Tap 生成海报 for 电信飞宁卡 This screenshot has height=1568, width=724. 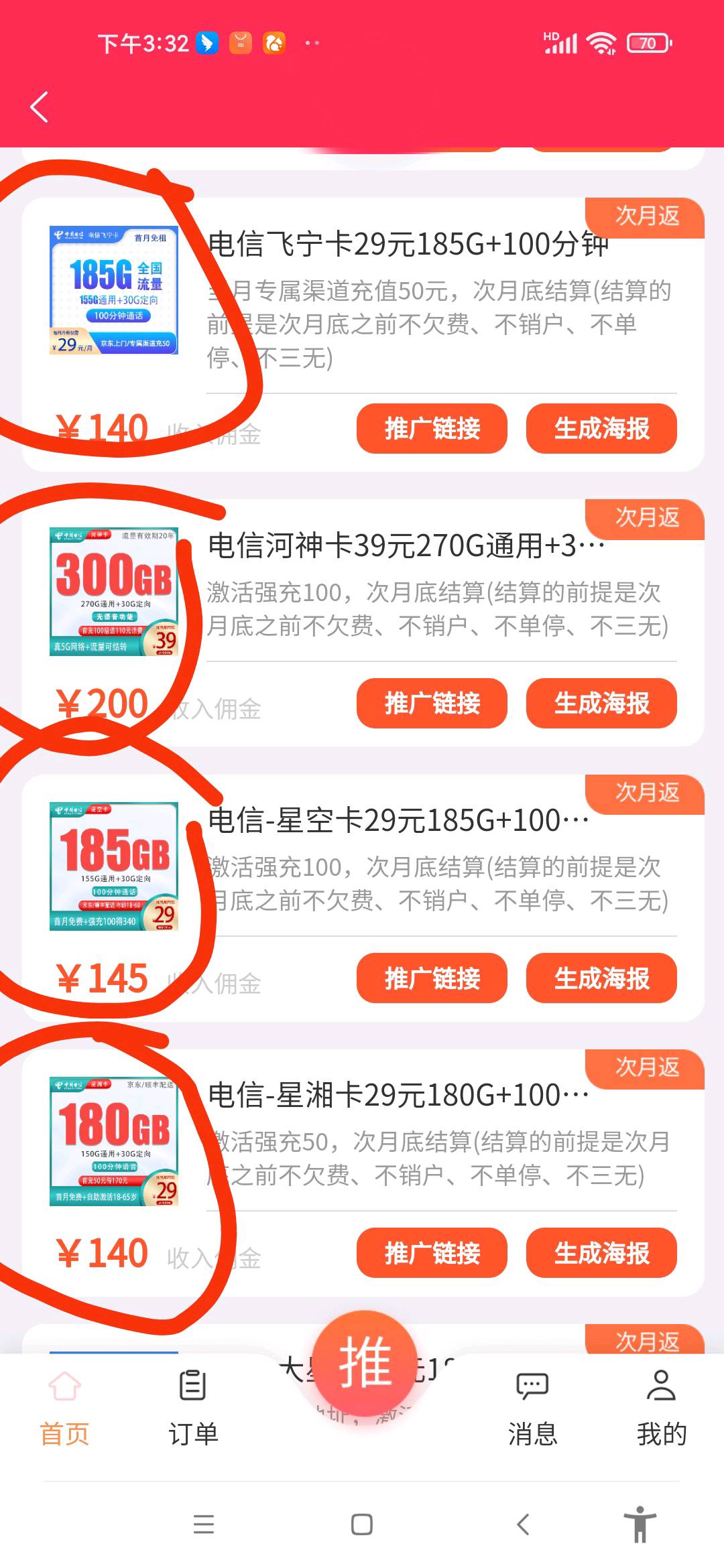601,429
